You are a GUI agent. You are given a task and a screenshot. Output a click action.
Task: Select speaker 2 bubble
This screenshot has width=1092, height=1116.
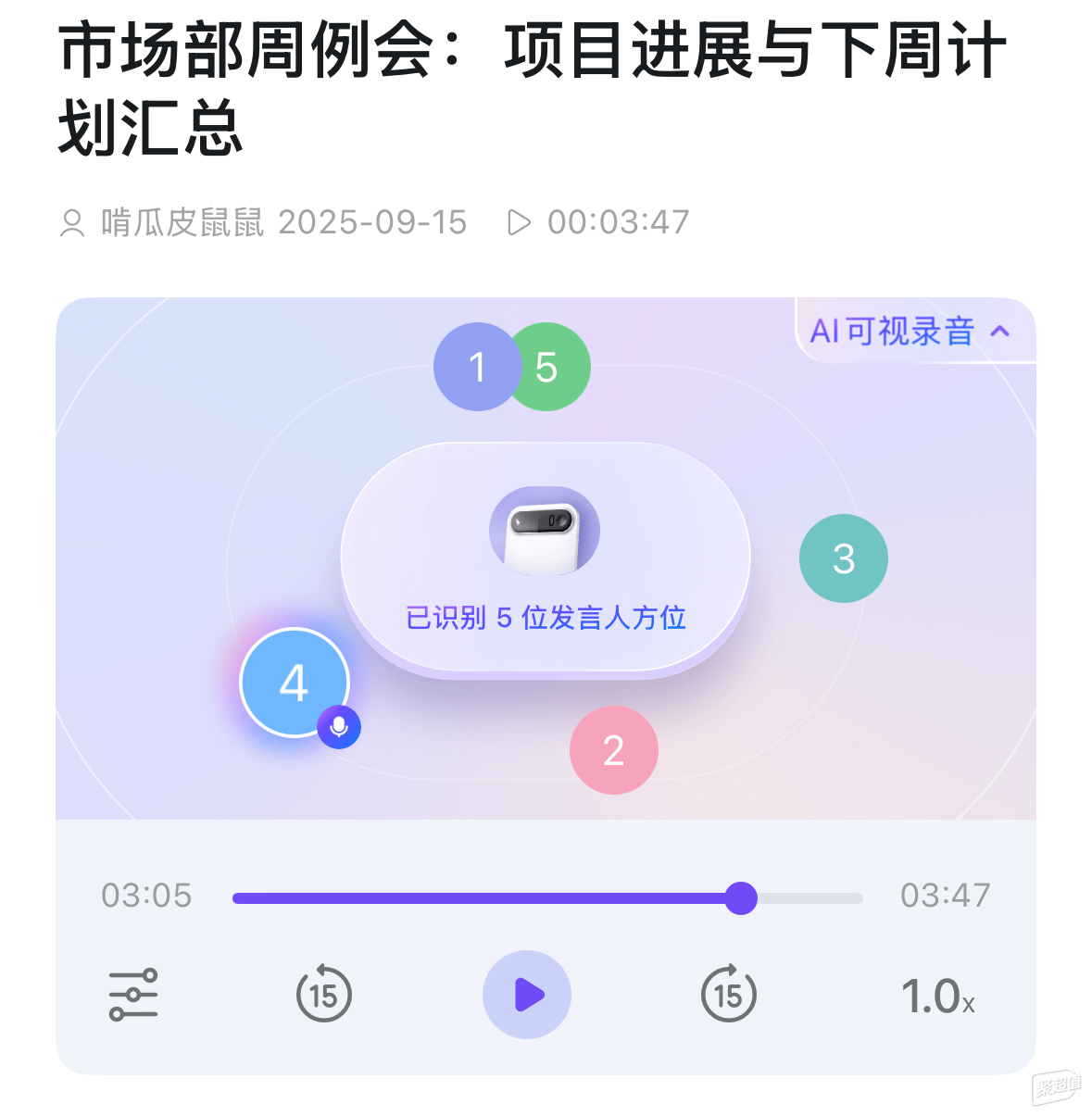point(613,750)
